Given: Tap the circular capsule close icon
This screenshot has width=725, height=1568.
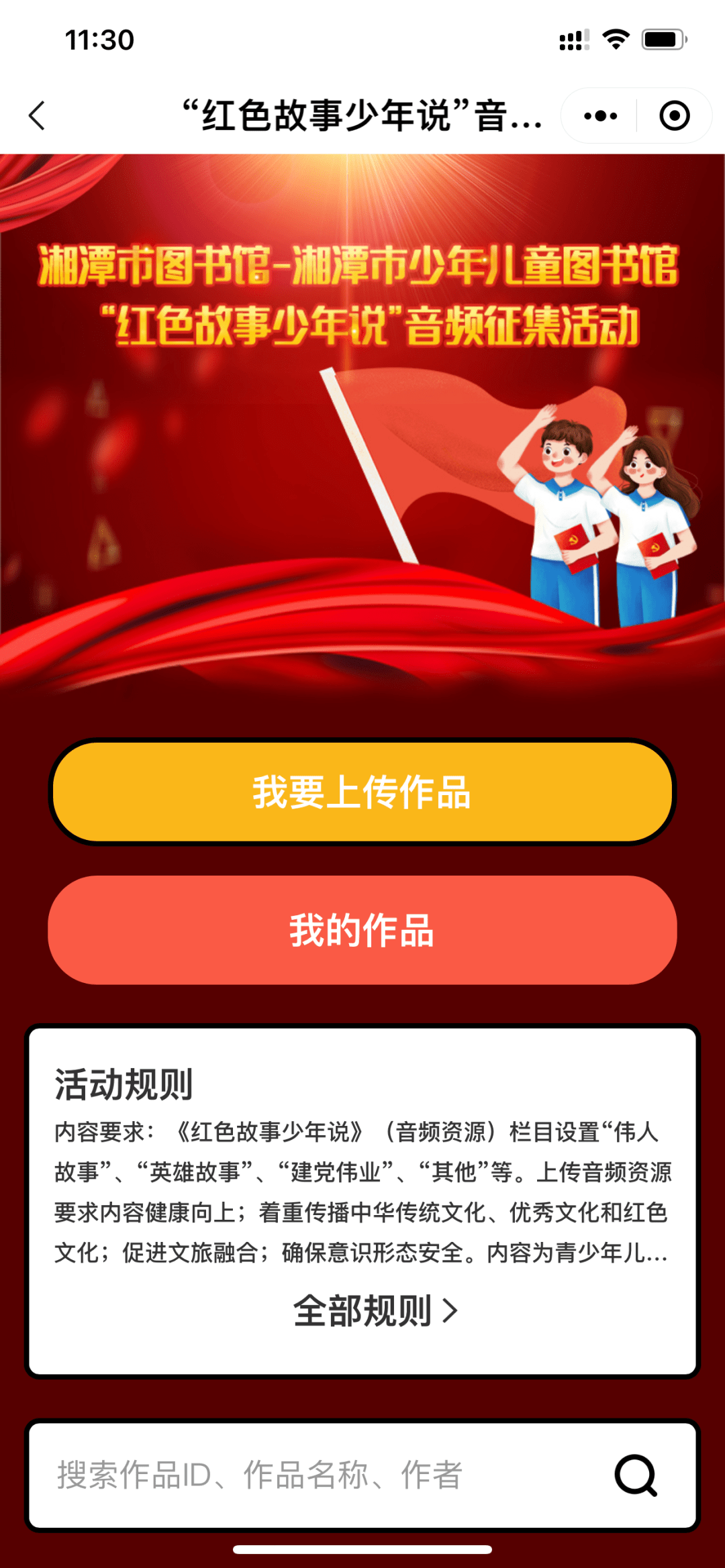Looking at the screenshot, I should pyautogui.click(x=673, y=115).
